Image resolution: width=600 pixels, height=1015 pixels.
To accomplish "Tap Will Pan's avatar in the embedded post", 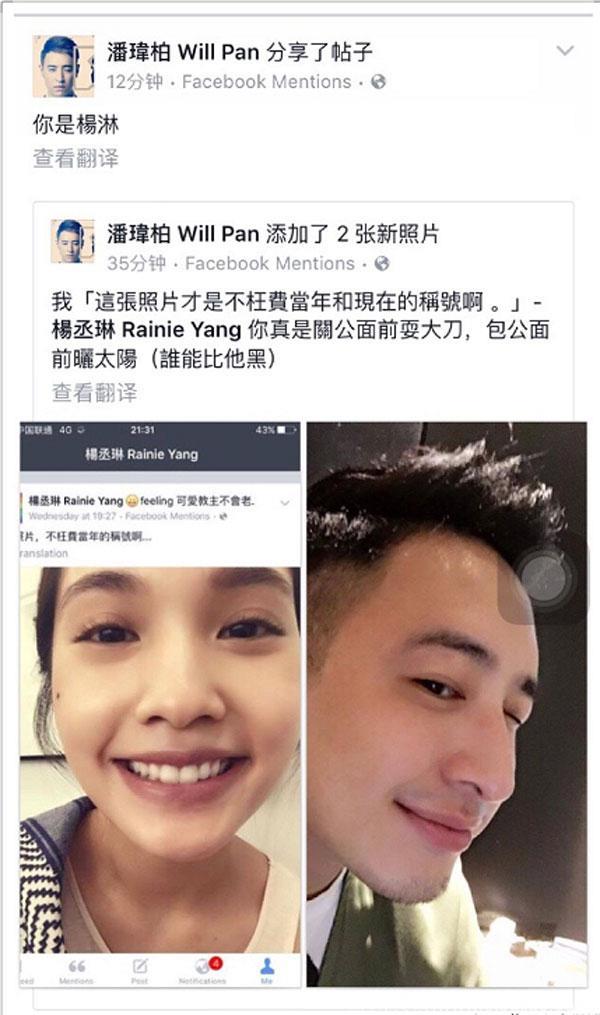I will 73,242.
